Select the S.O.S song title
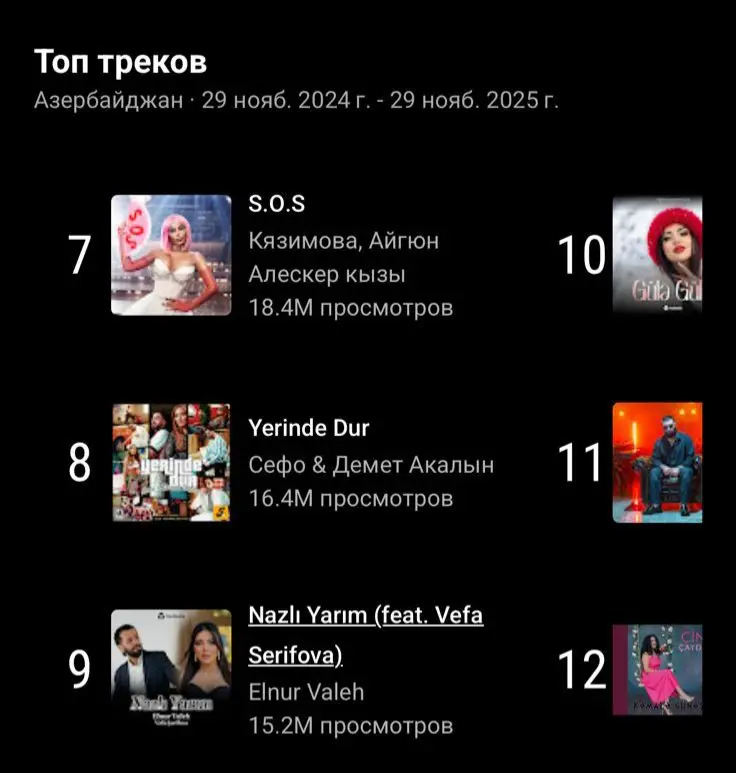 pyautogui.click(x=276, y=204)
